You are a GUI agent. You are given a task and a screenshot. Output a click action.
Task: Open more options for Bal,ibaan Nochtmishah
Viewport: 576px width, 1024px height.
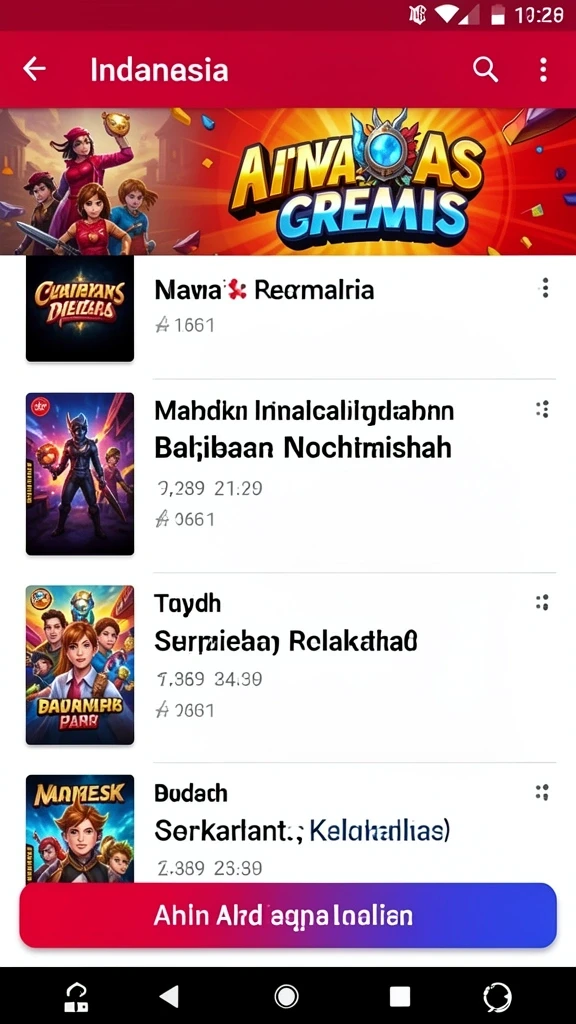tap(542, 409)
